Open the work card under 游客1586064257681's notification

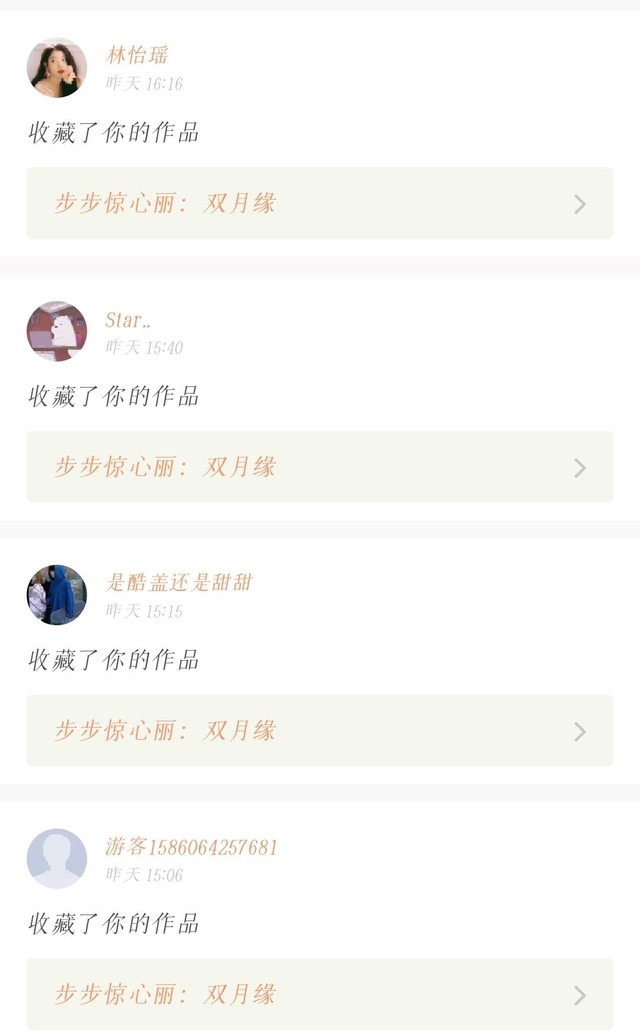click(320, 994)
